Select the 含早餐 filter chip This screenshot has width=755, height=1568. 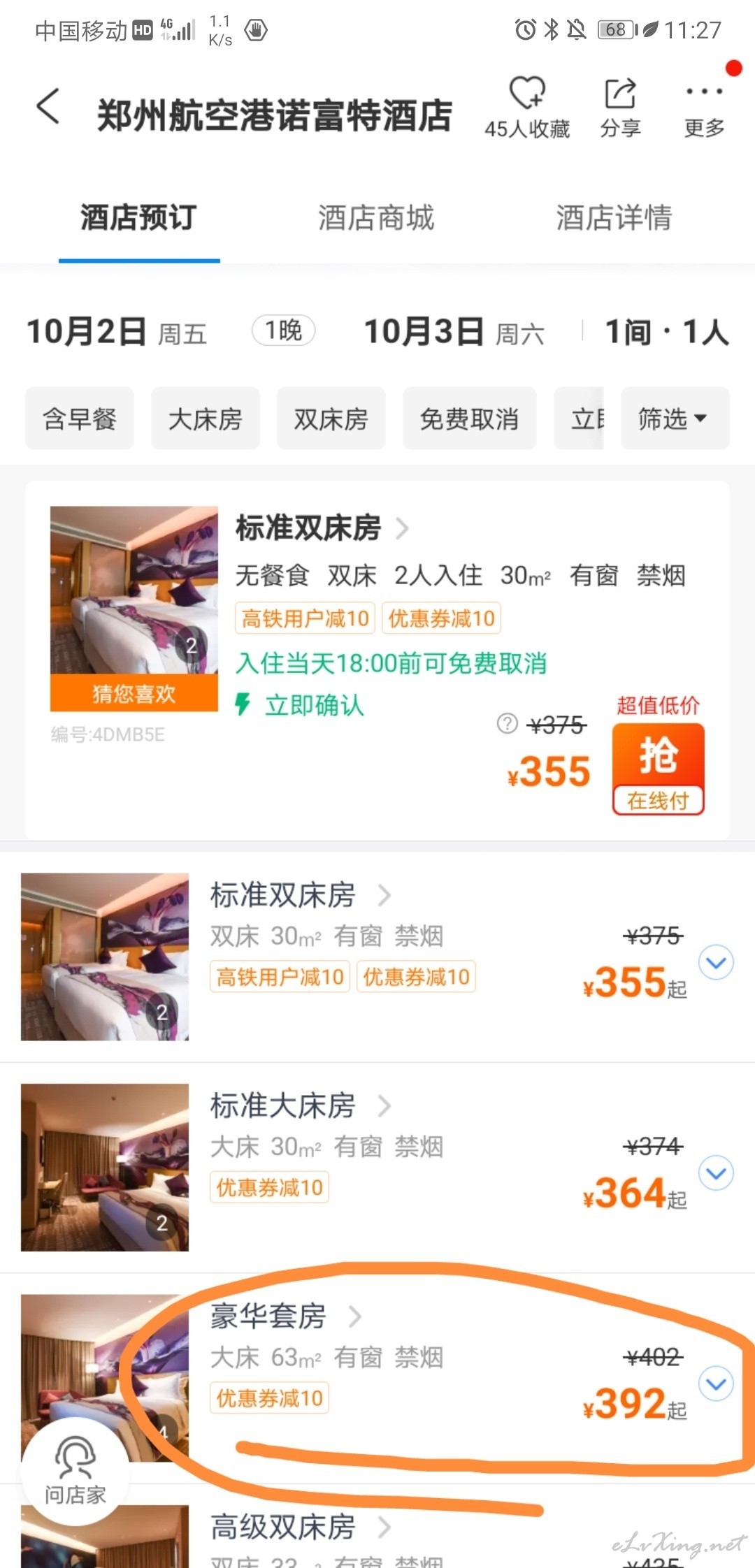79,419
